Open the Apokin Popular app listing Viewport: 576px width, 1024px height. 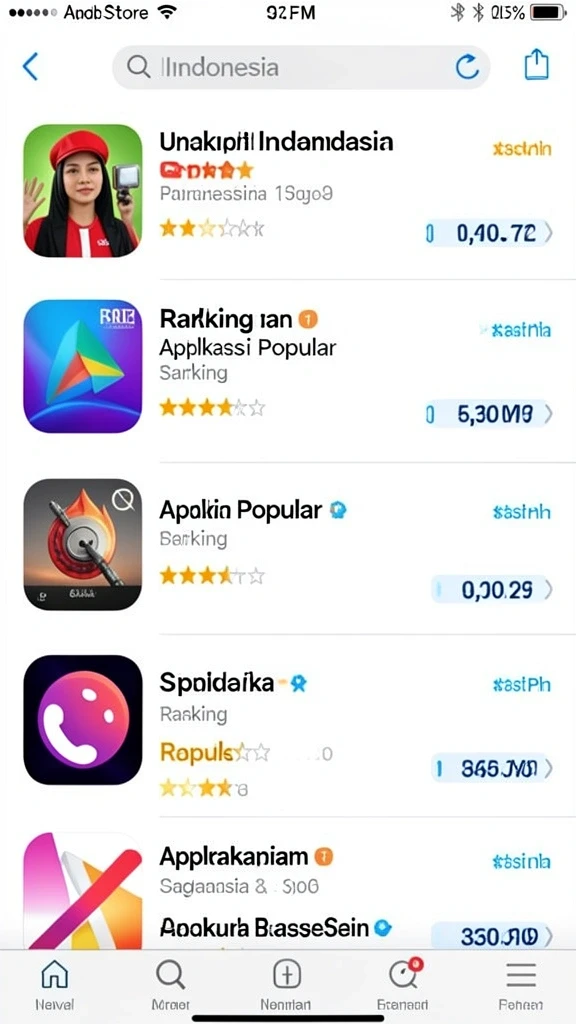click(288, 545)
